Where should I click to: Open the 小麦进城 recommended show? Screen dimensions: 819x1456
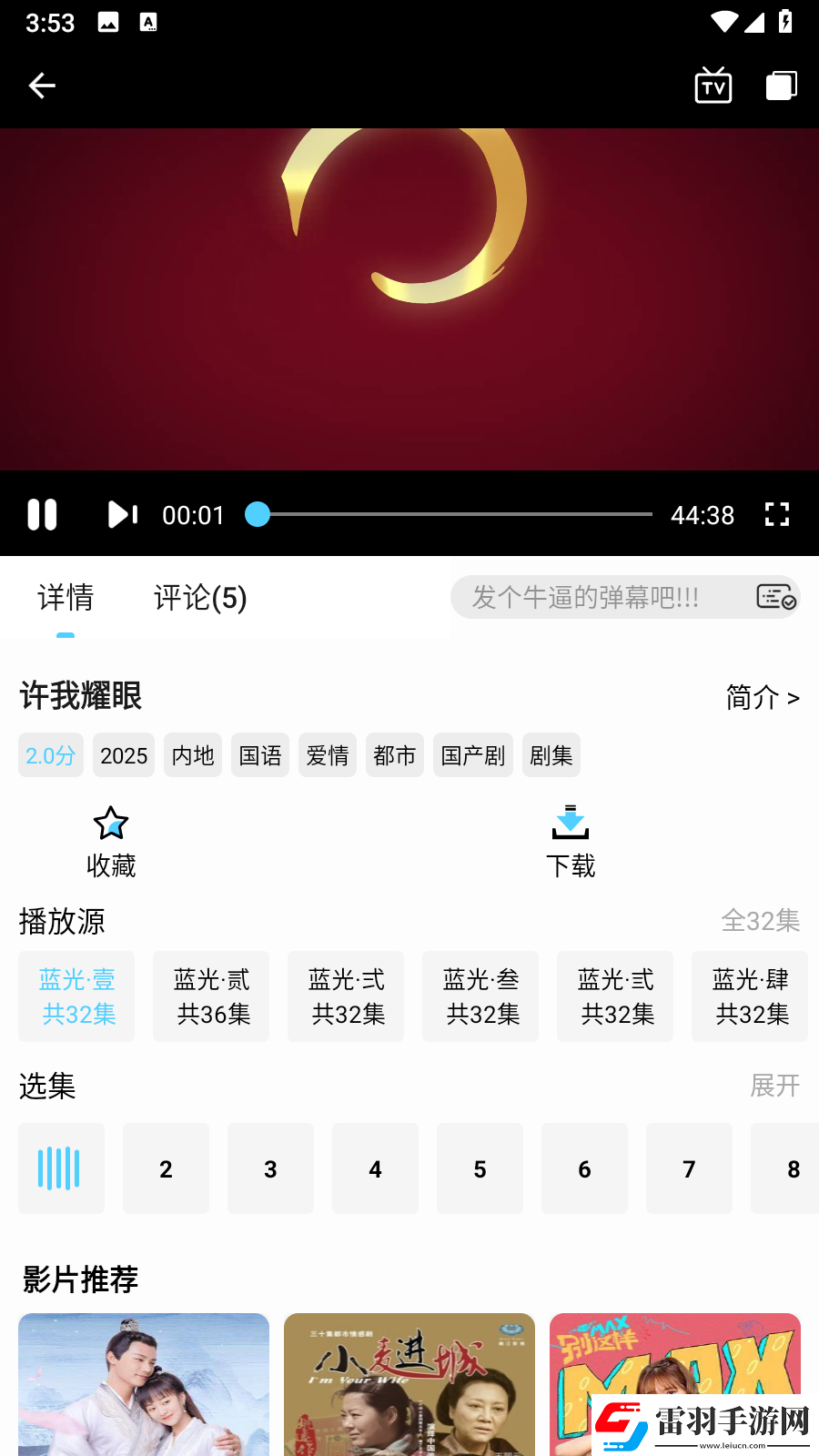(409, 1383)
